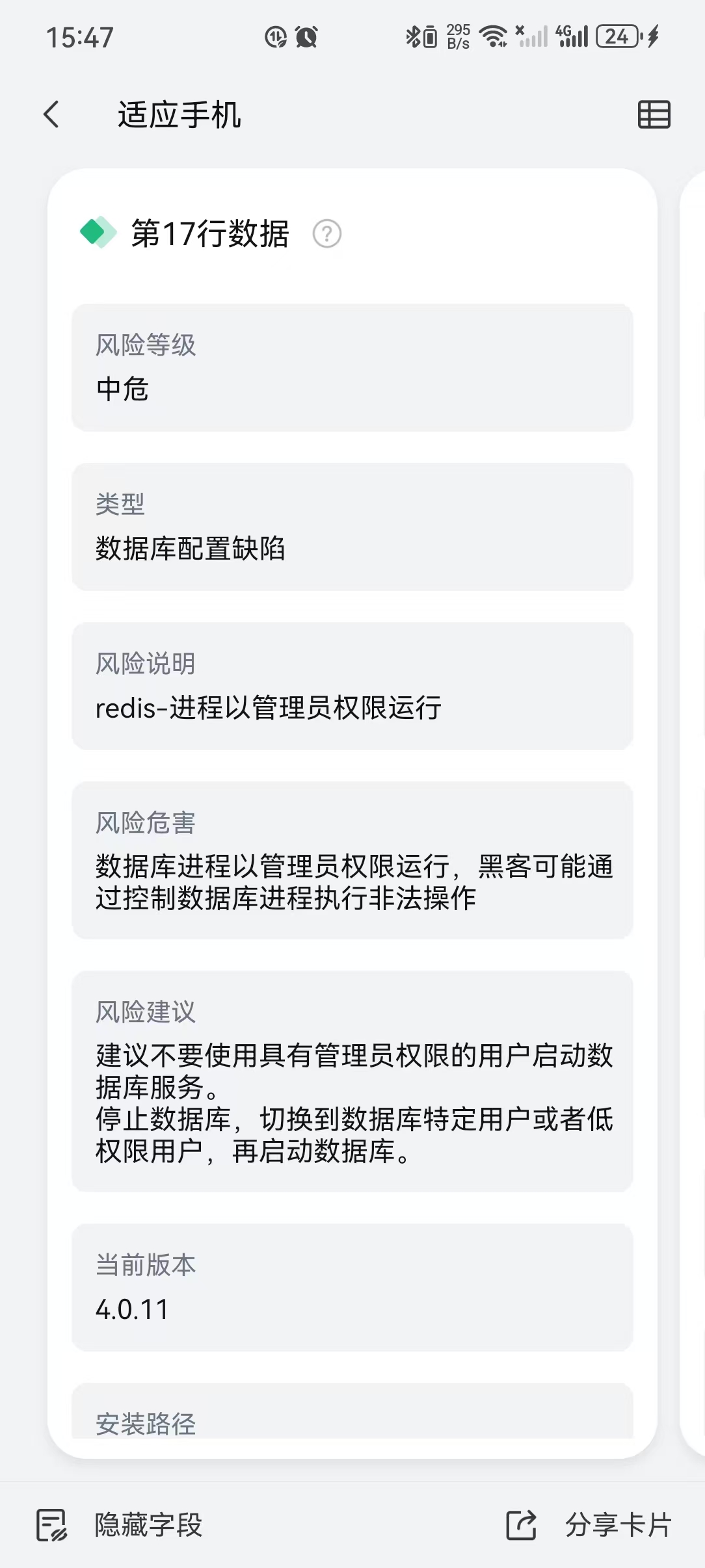
Task: Tap 隐藏字段 to hide fields
Action: point(120,1525)
